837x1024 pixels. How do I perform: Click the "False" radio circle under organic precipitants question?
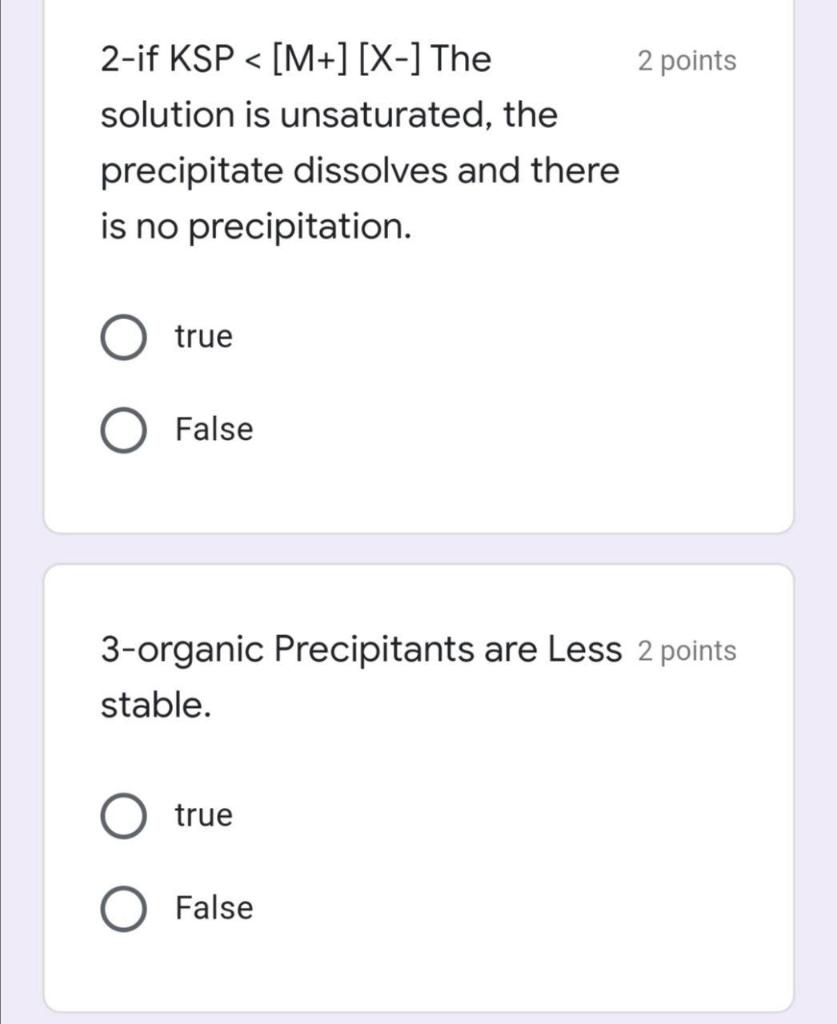tap(122, 908)
